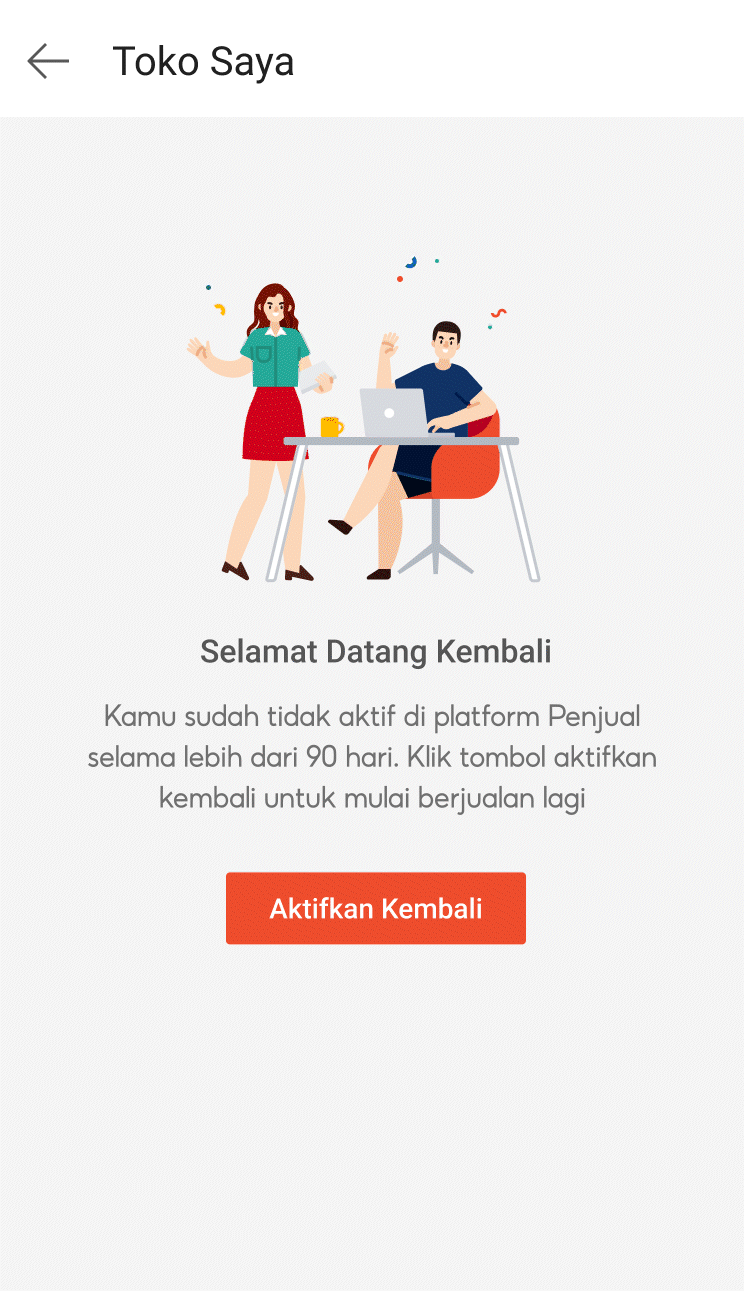Go back from Toko Saya
This screenshot has height=1291, width=744.
[x=48, y=61]
